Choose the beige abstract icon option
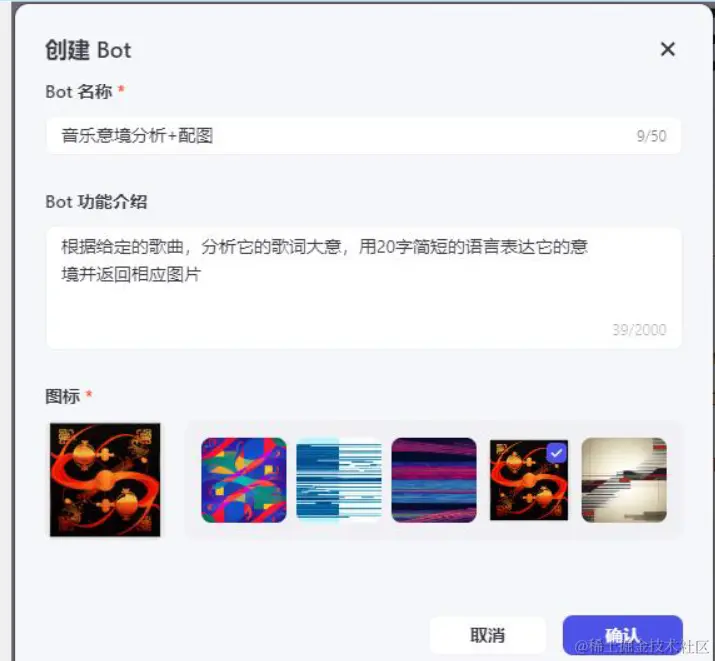 tap(624, 480)
